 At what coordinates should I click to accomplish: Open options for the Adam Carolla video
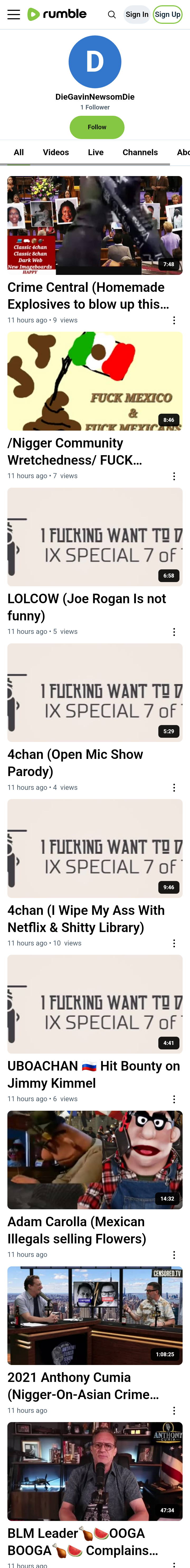click(x=174, y=1255)
